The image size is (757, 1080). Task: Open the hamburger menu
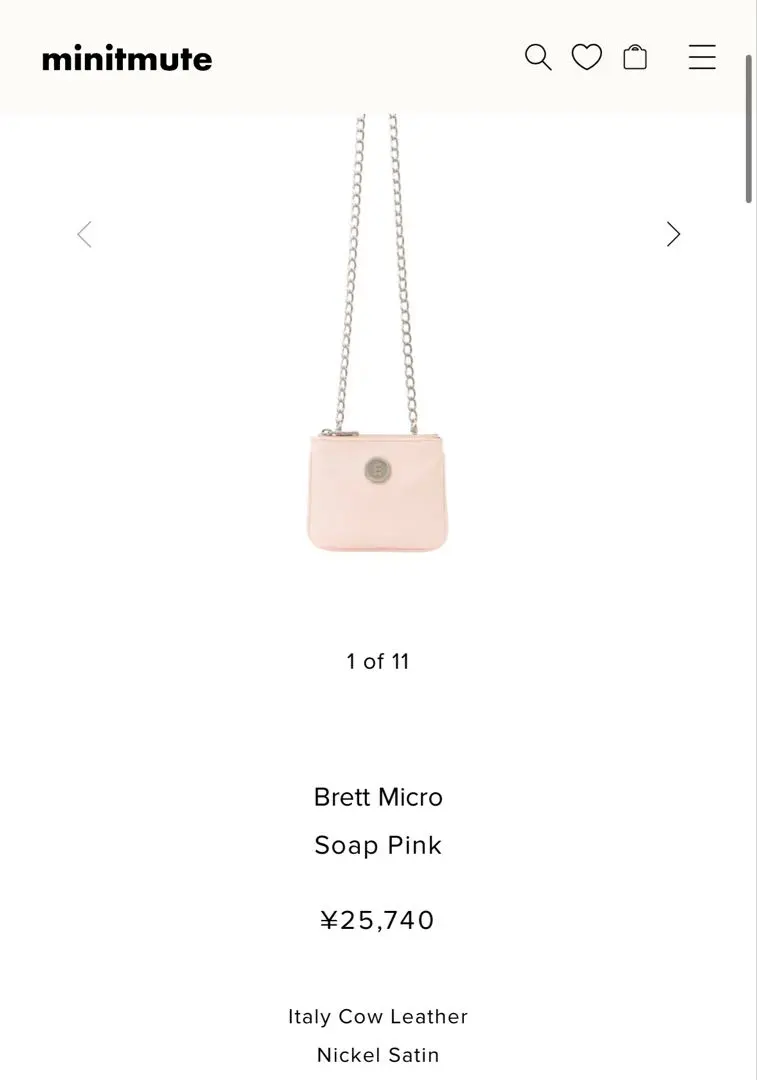[702, 58]
